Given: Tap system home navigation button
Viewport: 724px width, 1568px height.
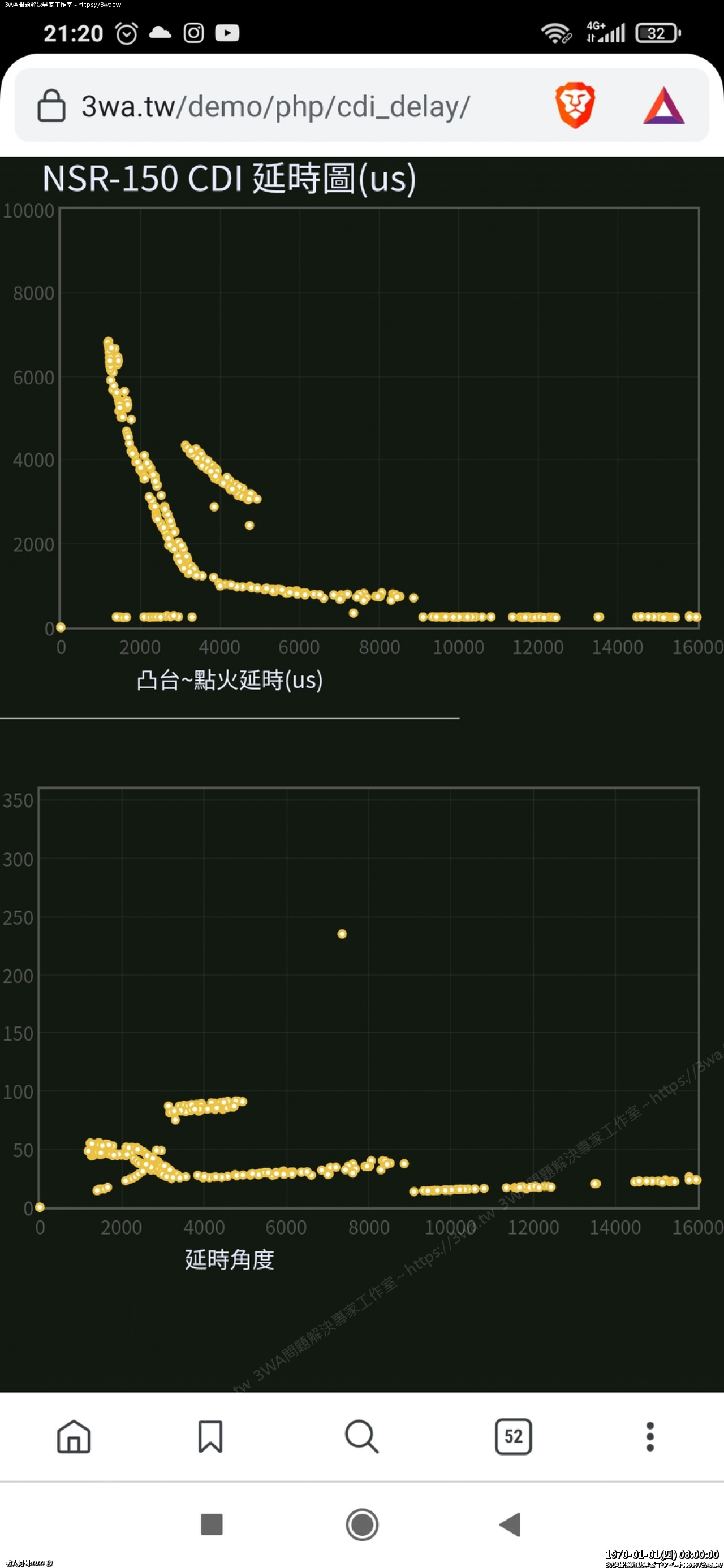Looking at the screenshot, I should click(361, 1524).
